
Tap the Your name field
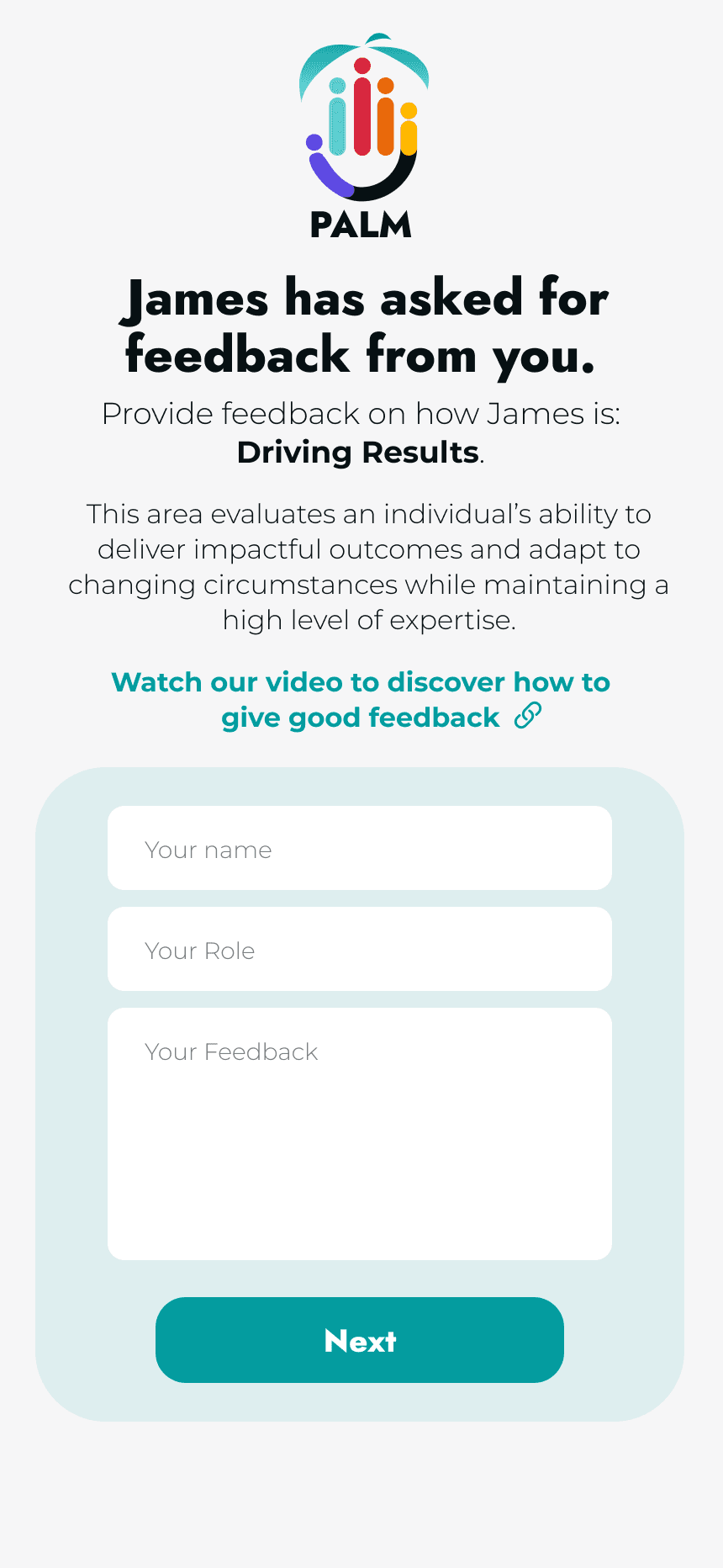click(x=360, y=848)
